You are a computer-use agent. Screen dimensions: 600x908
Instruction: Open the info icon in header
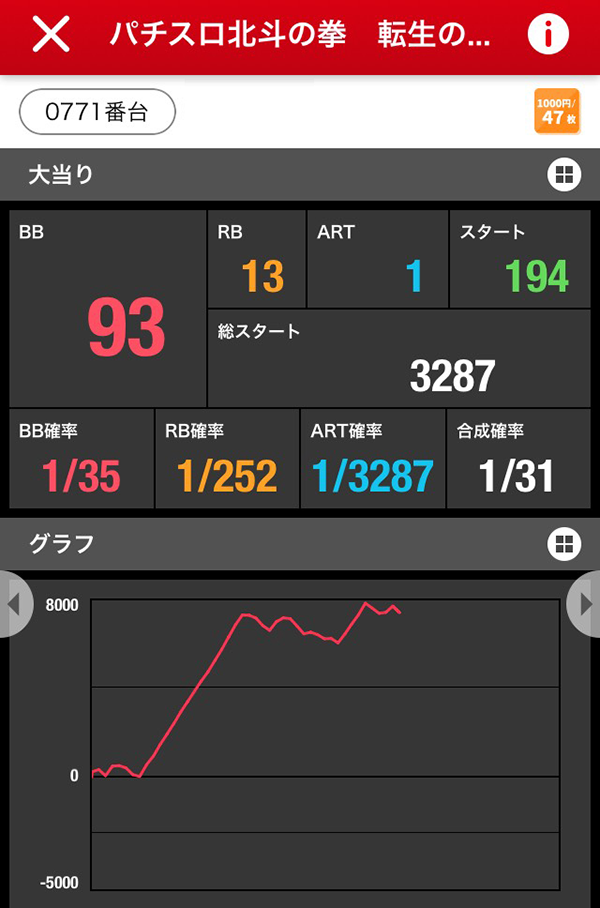pos(547,35)
